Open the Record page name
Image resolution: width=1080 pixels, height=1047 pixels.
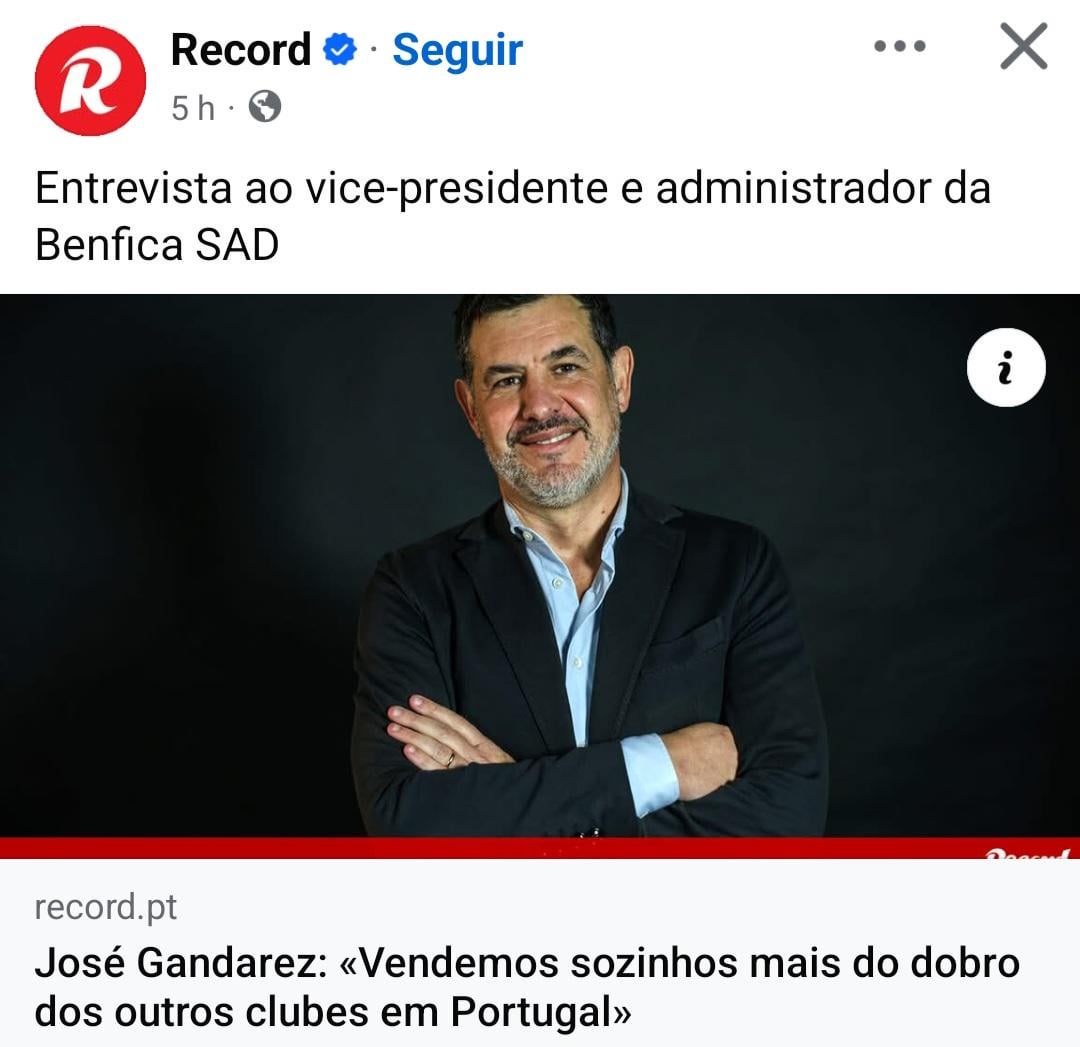tap(241, 49)
